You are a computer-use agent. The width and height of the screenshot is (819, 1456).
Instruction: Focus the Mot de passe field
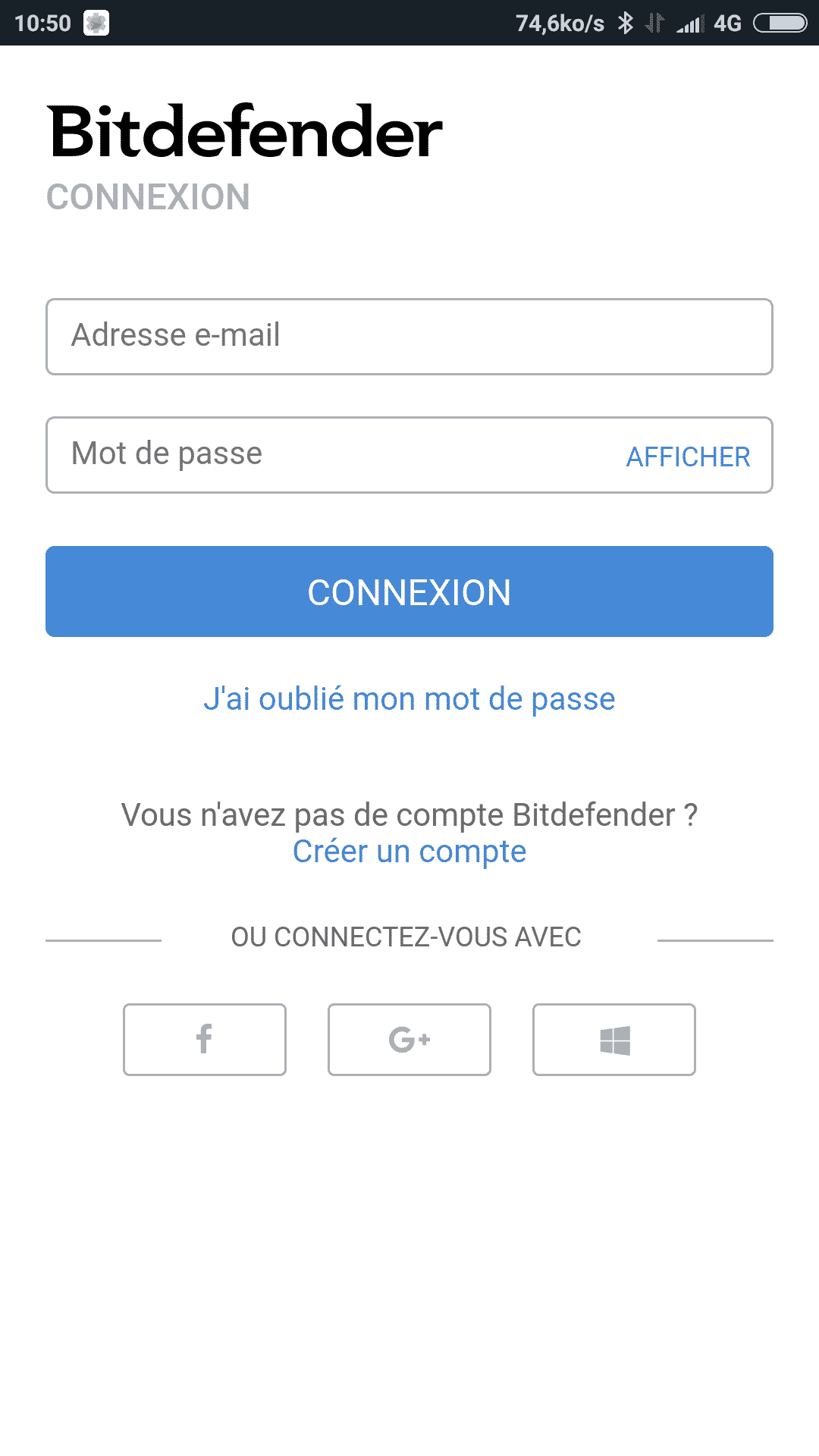pyautogui.click(x=326, y=455)
